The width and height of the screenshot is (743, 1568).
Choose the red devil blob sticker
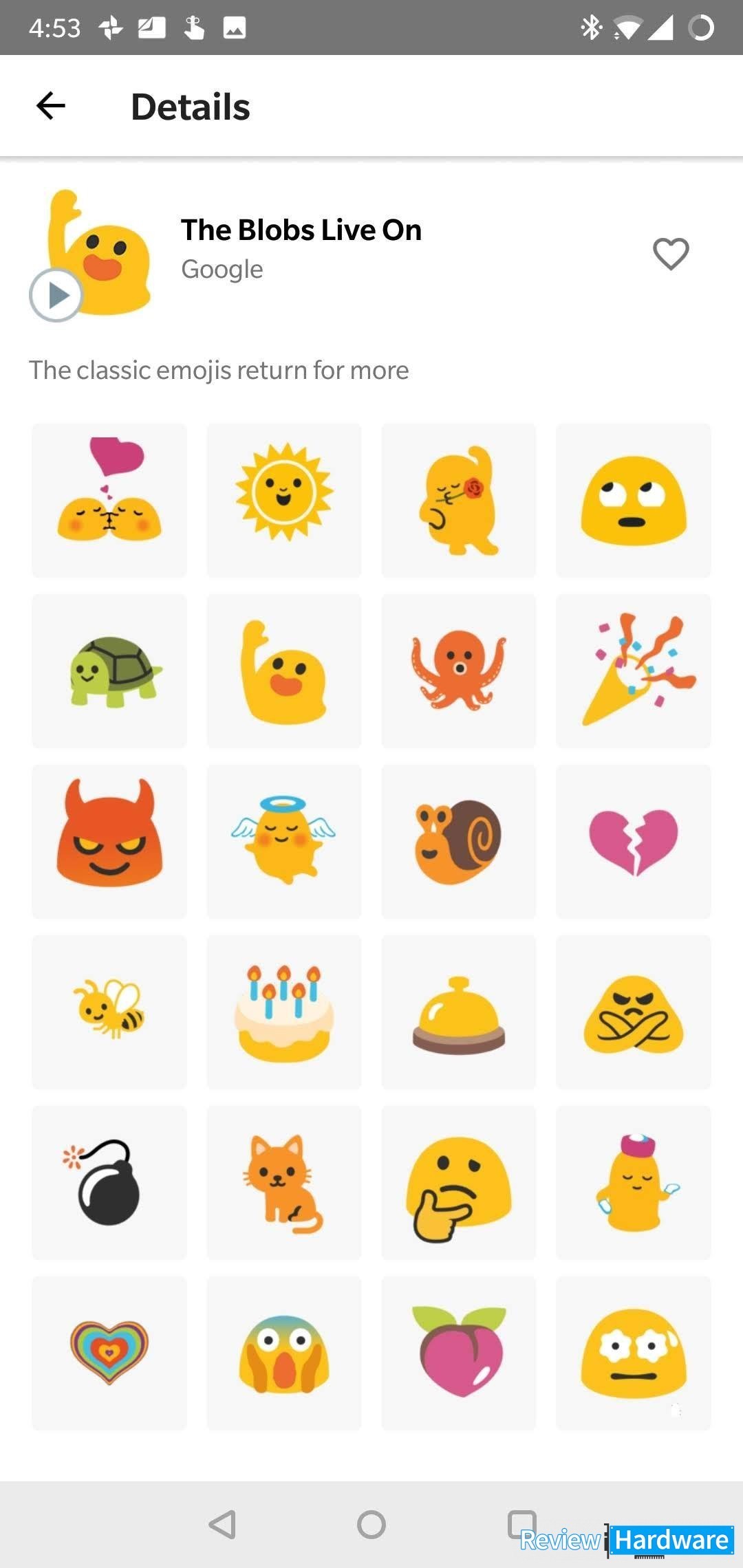109,842
